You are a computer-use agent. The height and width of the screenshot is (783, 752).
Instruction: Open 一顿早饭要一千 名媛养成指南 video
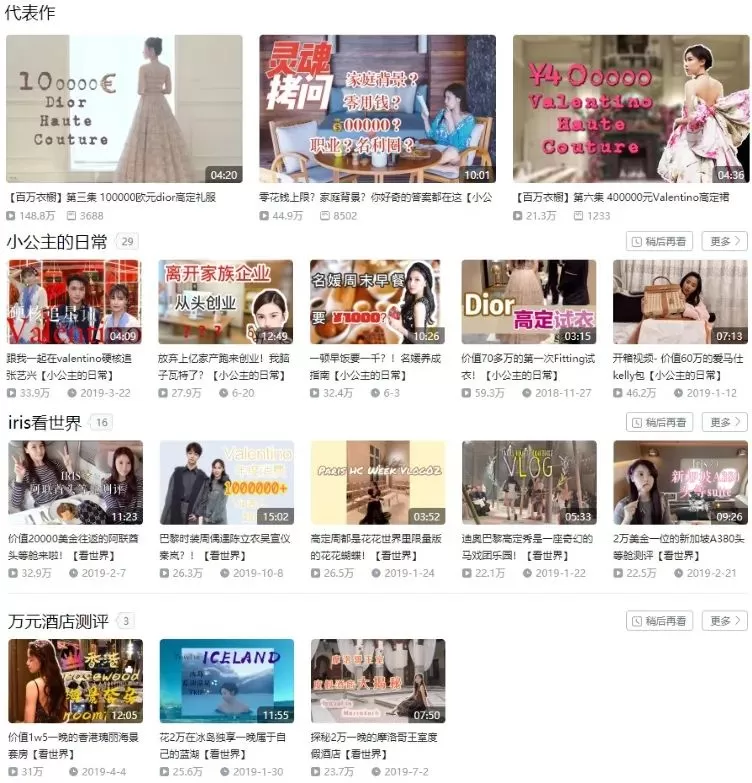(377, 302)
